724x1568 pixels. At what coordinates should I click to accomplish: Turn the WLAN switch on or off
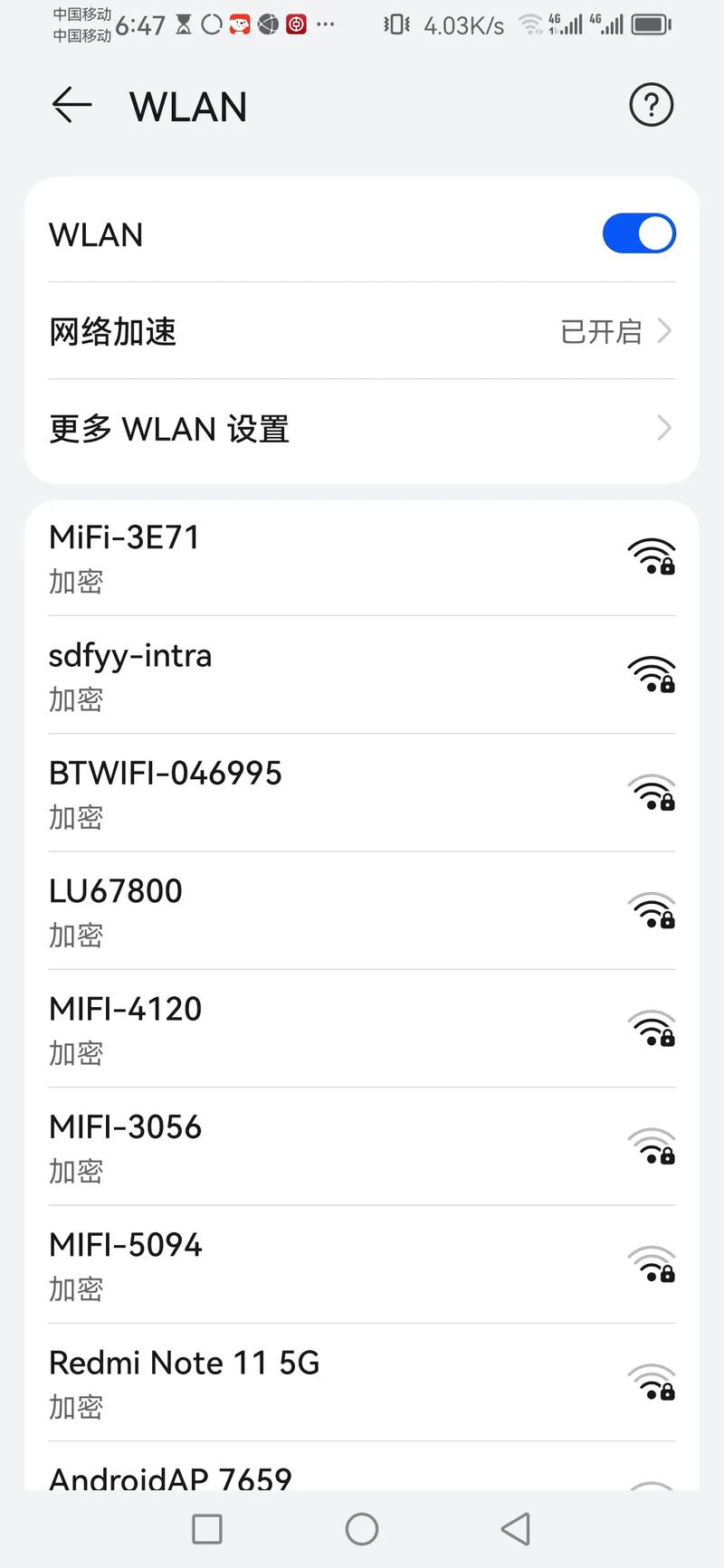coord(639,233)
